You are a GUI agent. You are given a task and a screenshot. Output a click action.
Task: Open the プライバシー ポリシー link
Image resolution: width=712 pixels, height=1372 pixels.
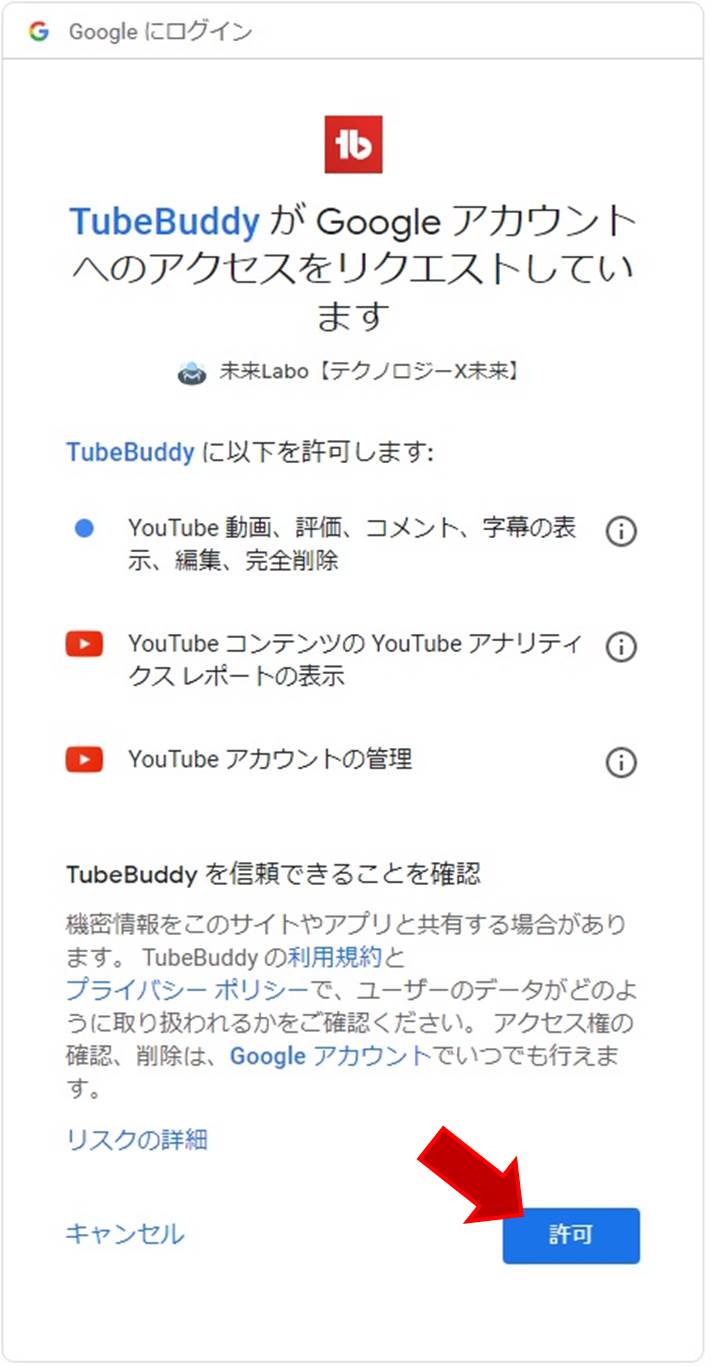click(x=187, y=990)
